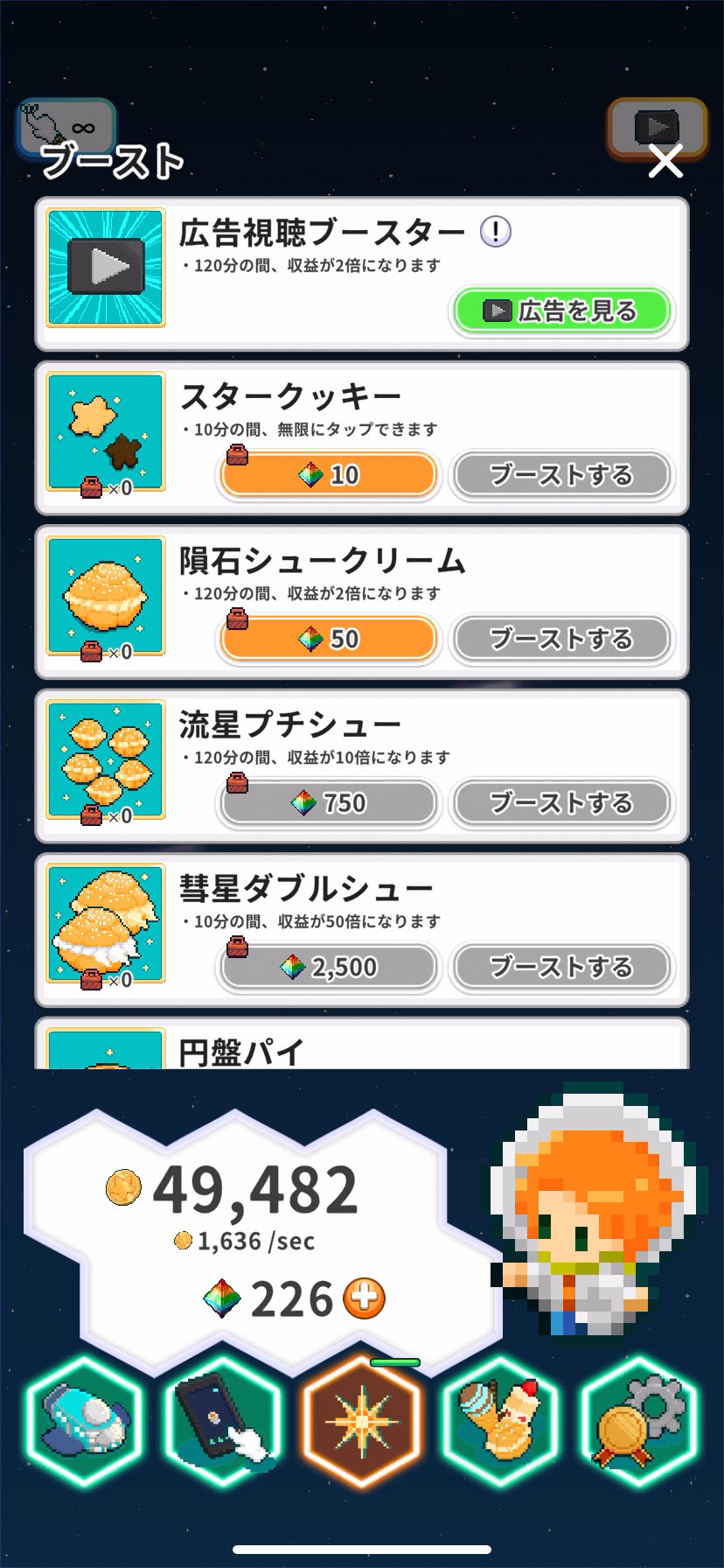Show info for 広告視聴ブースター

(496, 232)
